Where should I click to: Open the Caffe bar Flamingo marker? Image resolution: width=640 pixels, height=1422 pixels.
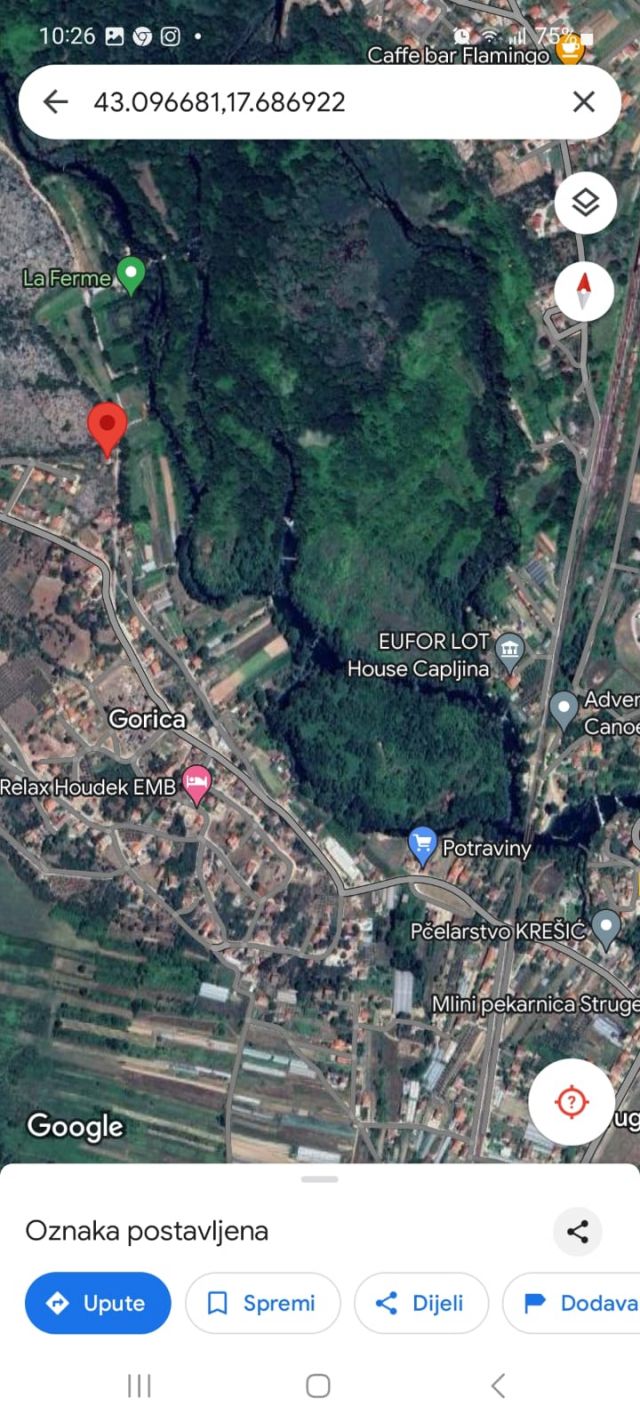[569, 50]
